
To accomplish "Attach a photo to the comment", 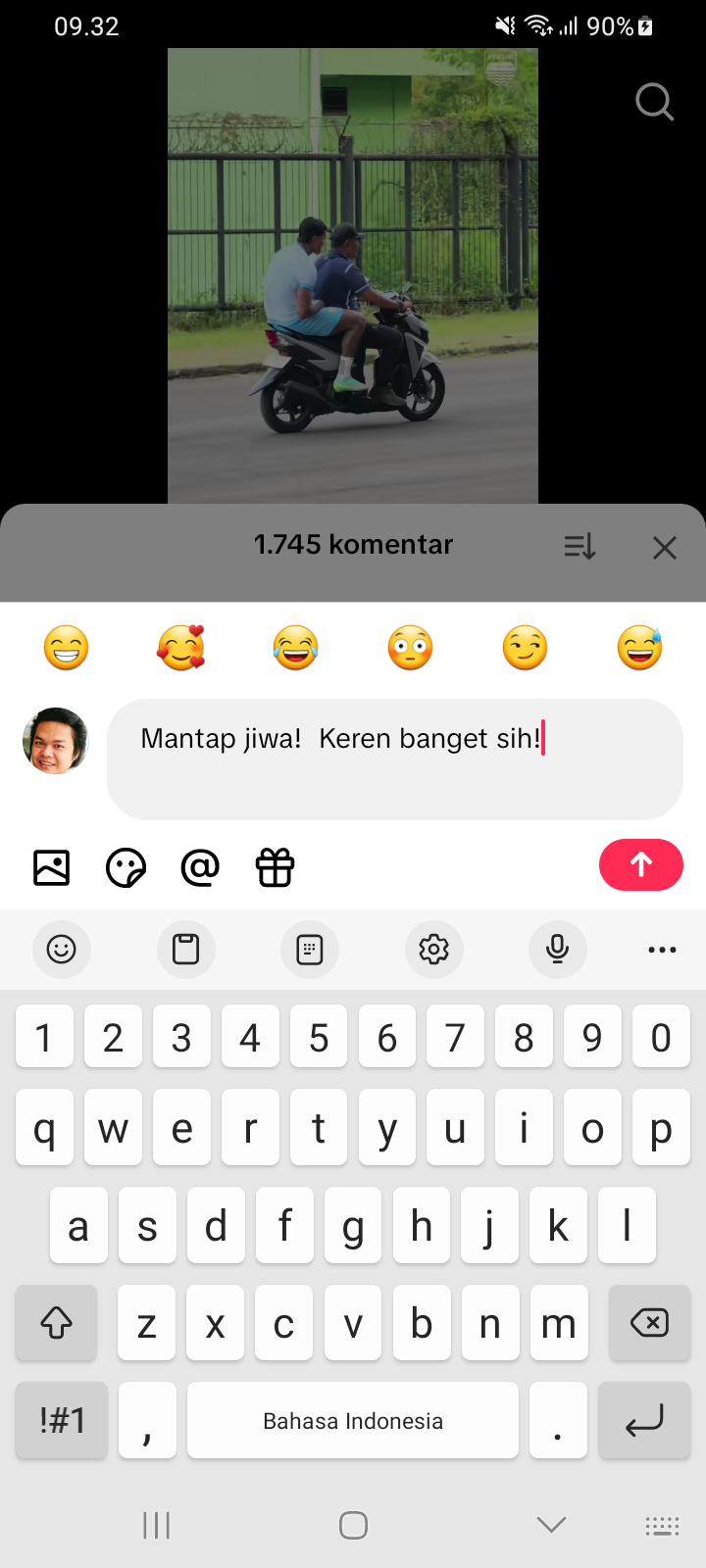I will click(x=52, y=867).
